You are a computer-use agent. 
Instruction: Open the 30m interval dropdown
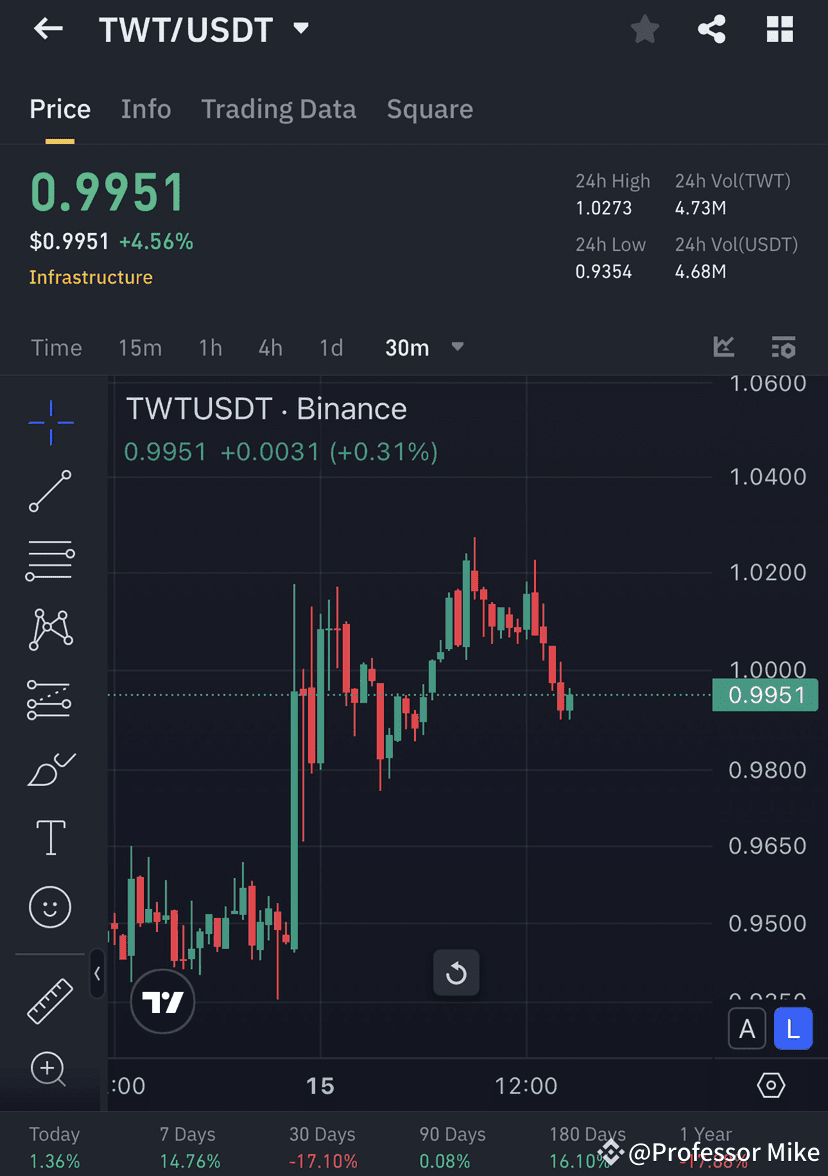pyautogui.click(x=424, y=347)
